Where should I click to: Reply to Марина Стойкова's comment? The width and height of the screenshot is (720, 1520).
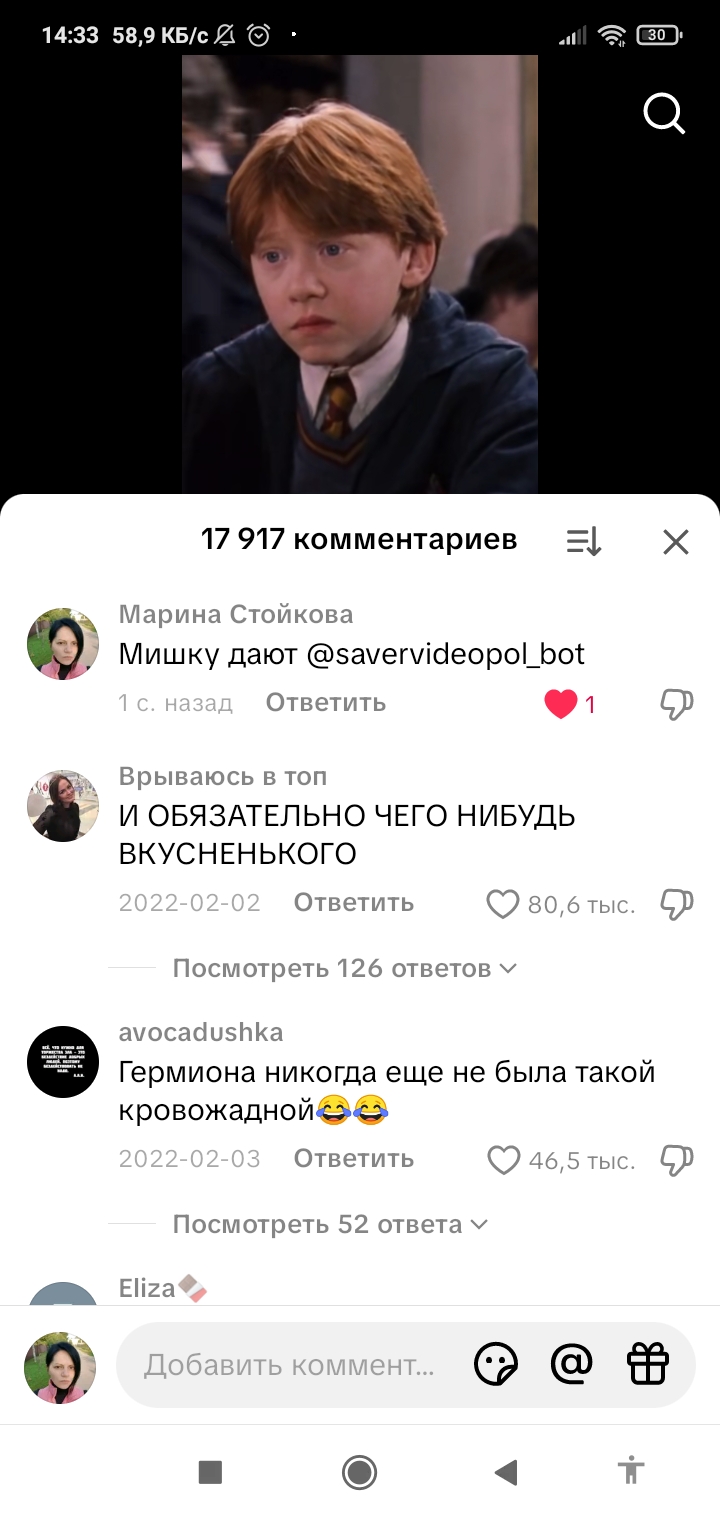pyautogui.click(x=325, y=703)
